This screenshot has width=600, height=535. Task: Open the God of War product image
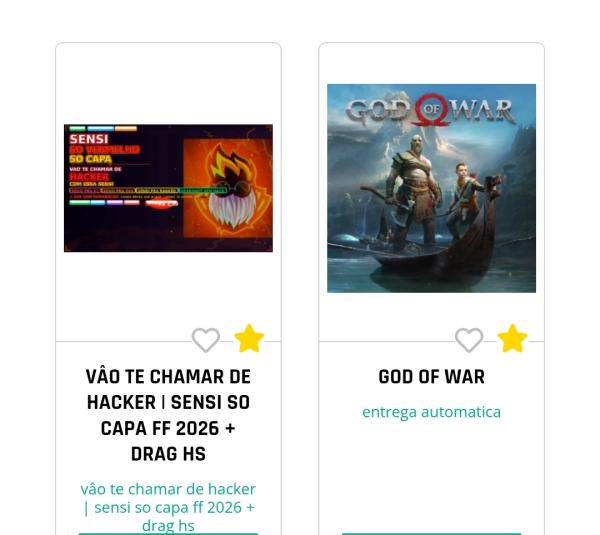[431, 188]
